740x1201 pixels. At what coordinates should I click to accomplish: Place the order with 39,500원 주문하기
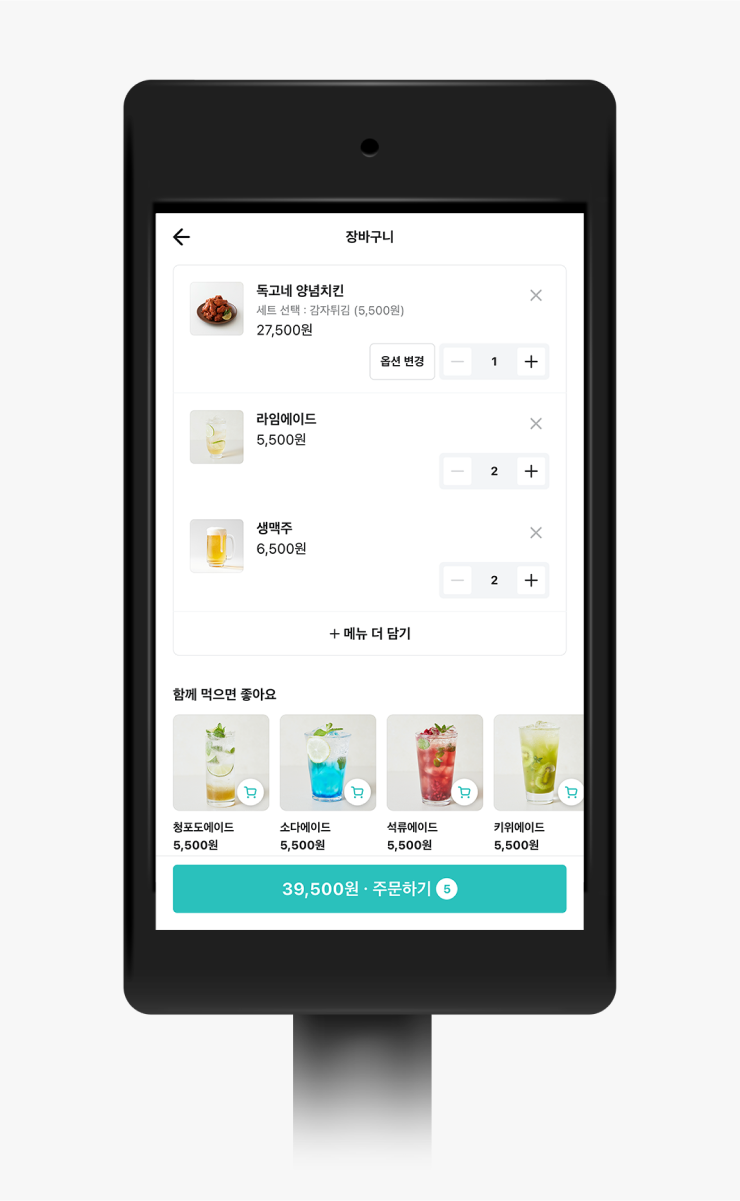pos(370,889)
